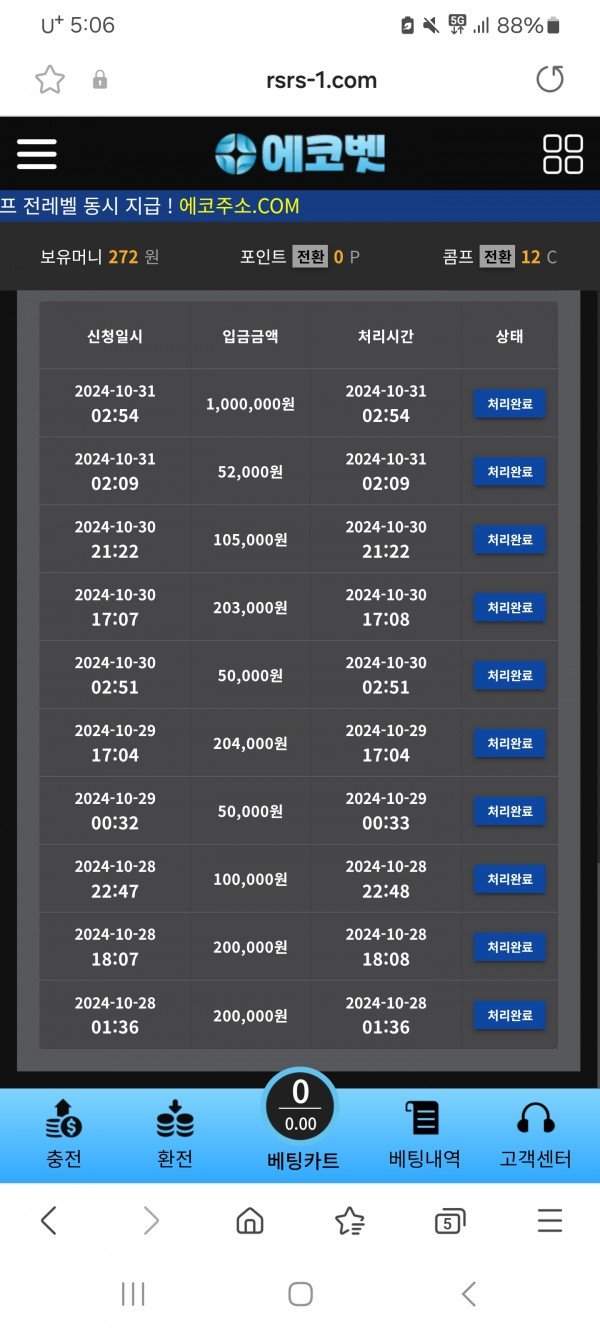Open the browser home page
The image size is (600, 1333).
(249, 1220)
